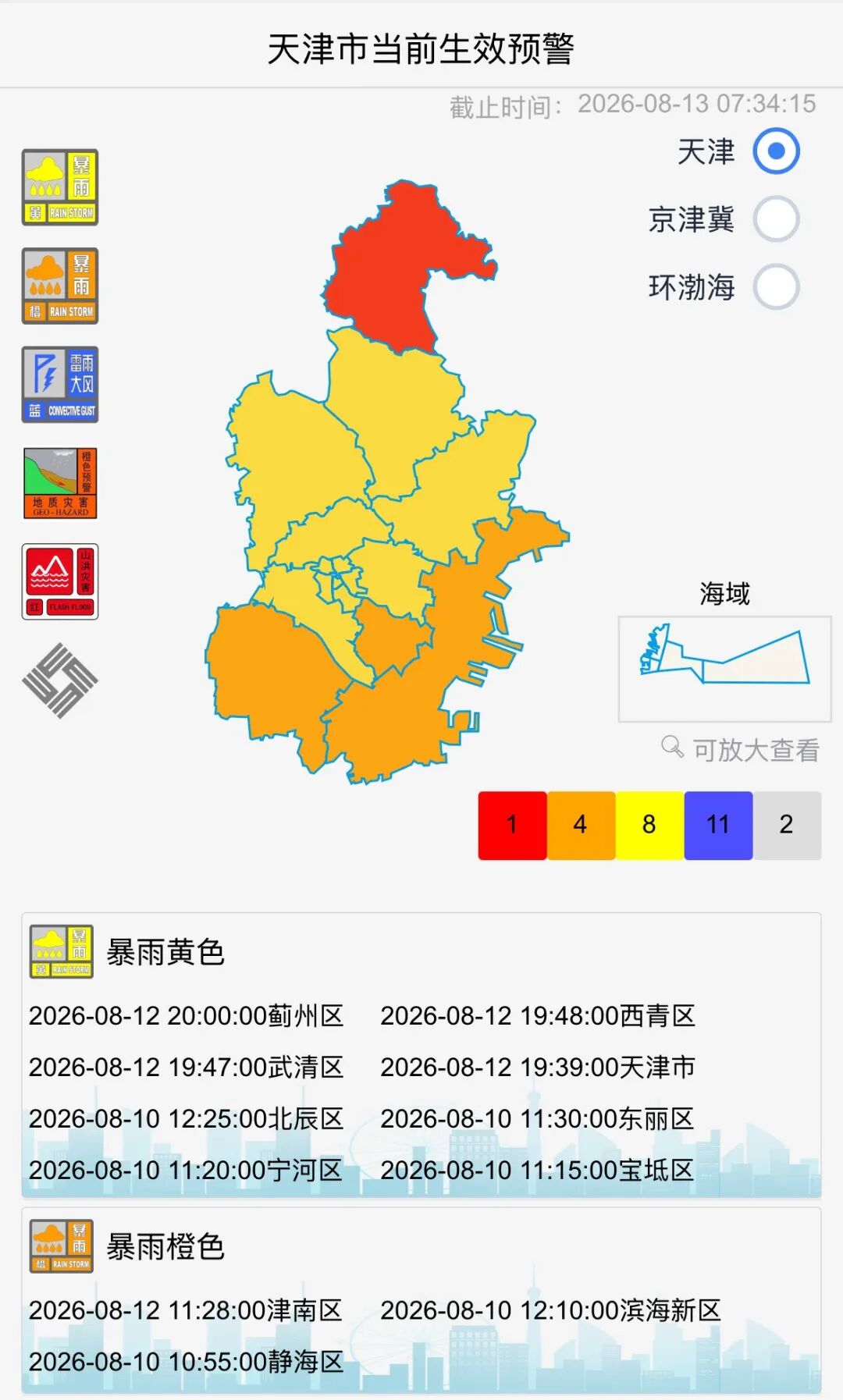843x1400 pixels.
Task: Tap the red count box showing 1
Action: tap(512, 826)
